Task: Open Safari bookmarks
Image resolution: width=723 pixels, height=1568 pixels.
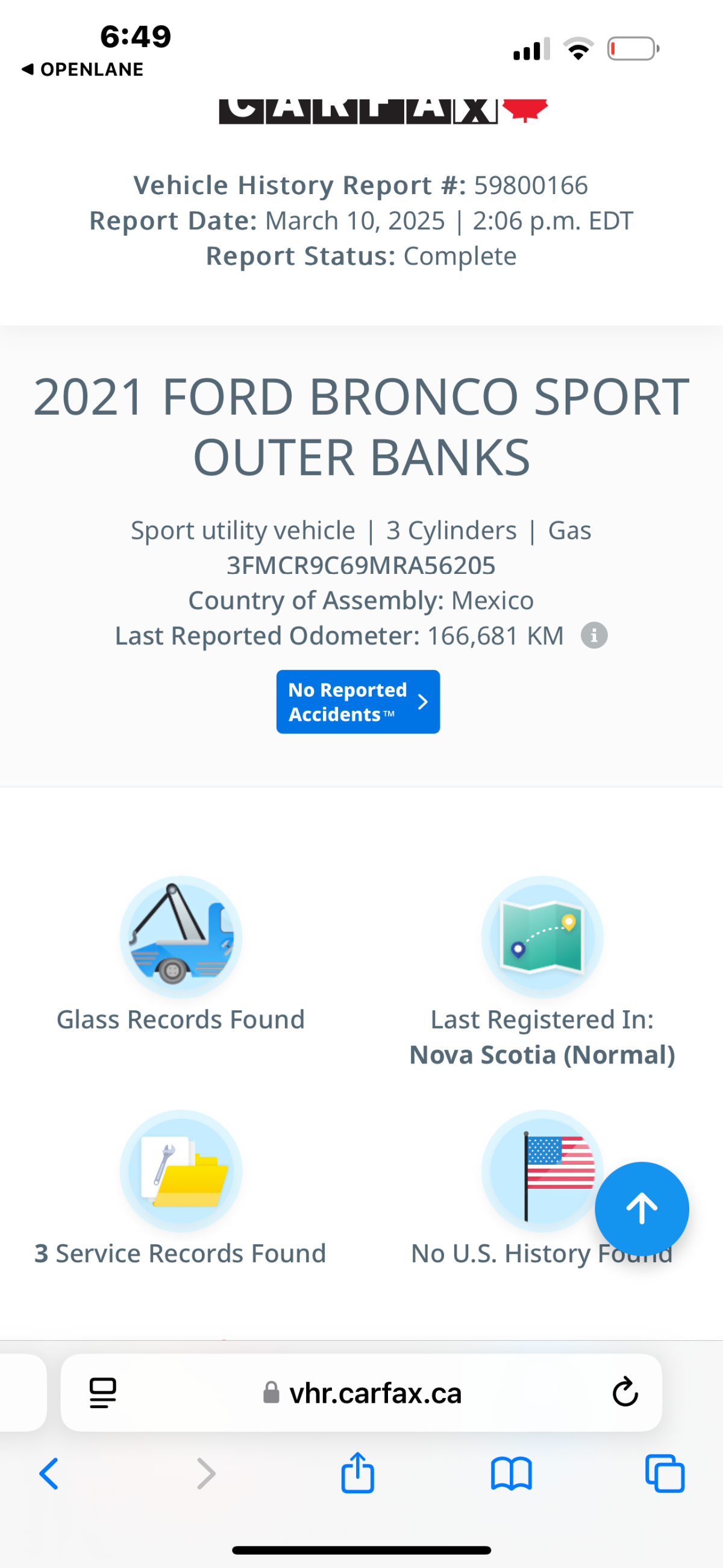Action: [511, 1473]
